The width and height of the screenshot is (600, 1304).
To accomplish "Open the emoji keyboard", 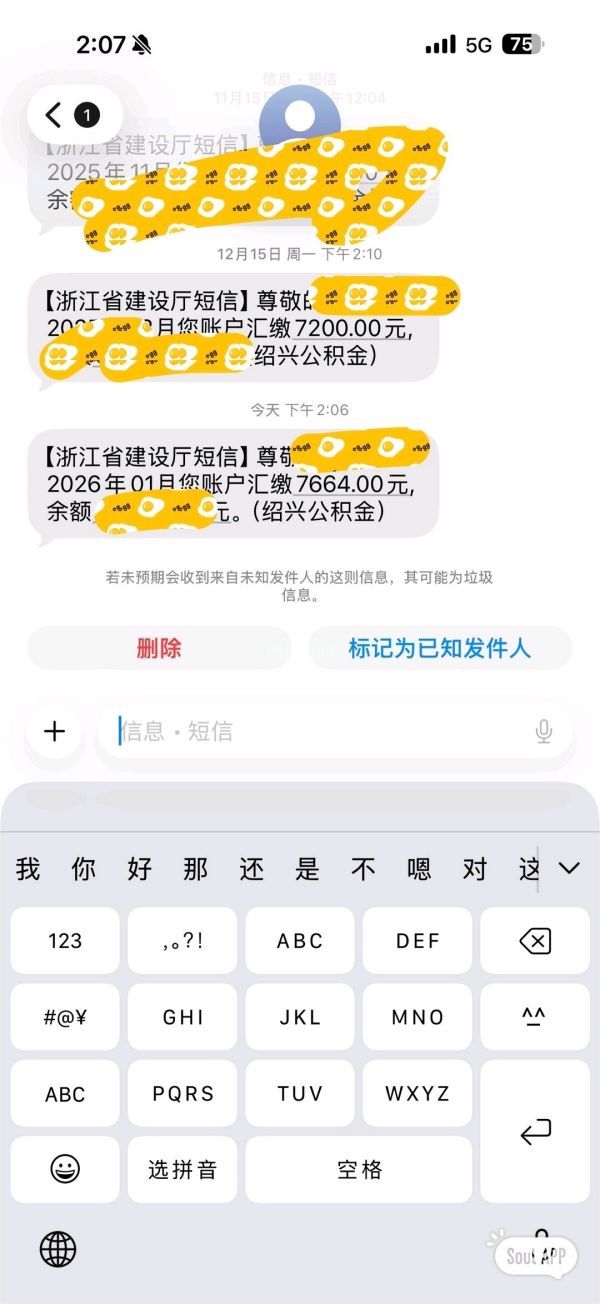I will coord(65,1169).
